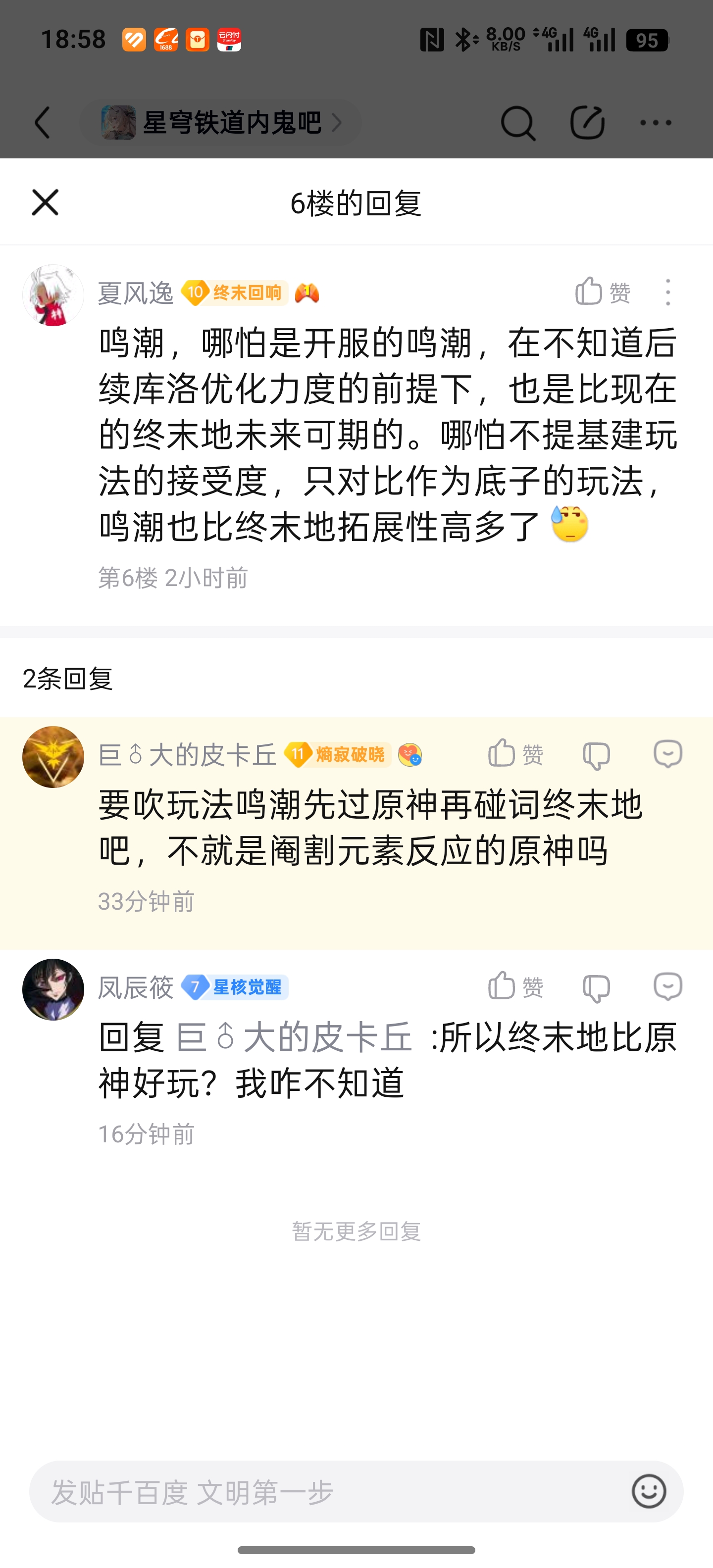View 夏风逸's profile avatar
The image size is (713, 1568).
tap(53, 295)
